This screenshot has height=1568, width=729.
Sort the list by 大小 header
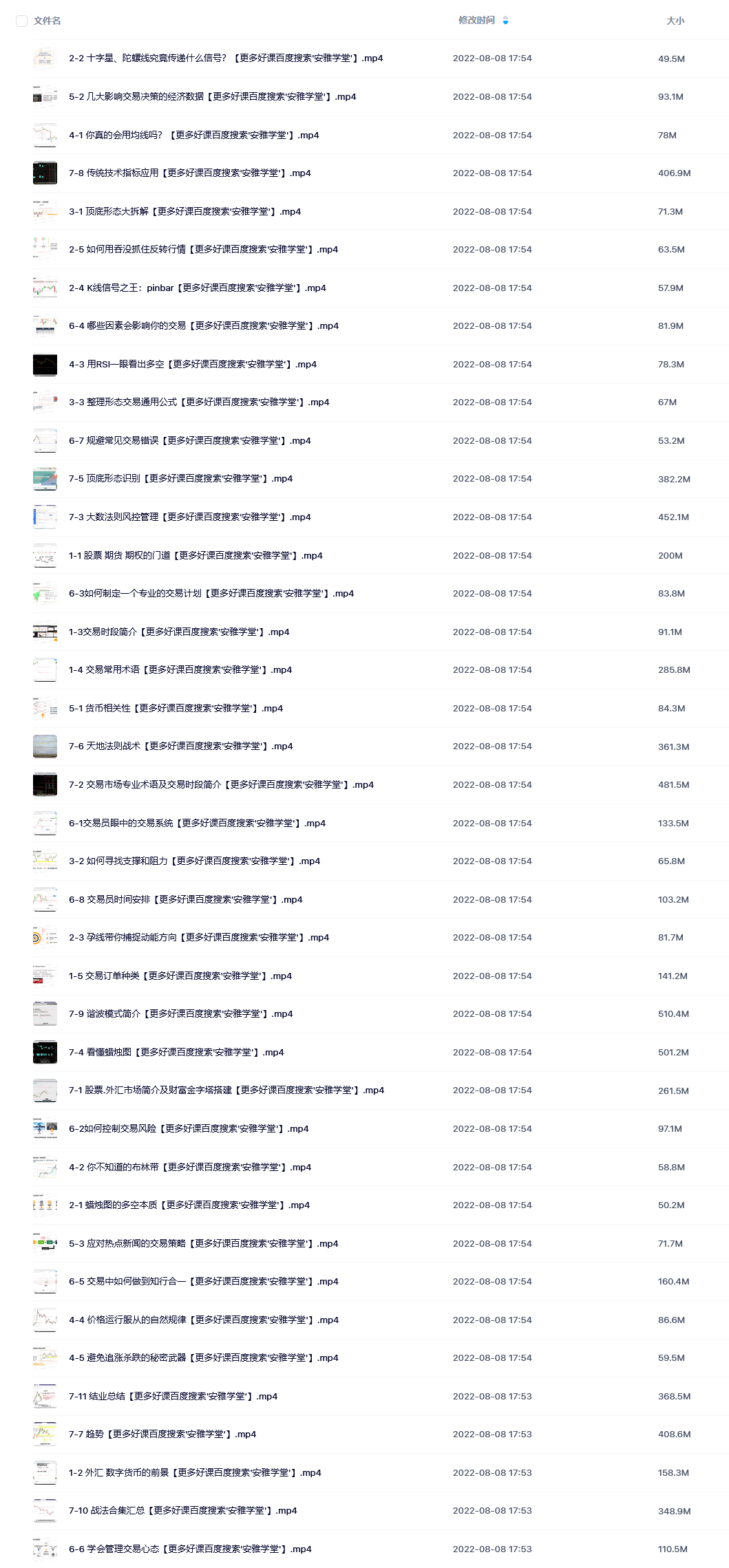point(675,21)
